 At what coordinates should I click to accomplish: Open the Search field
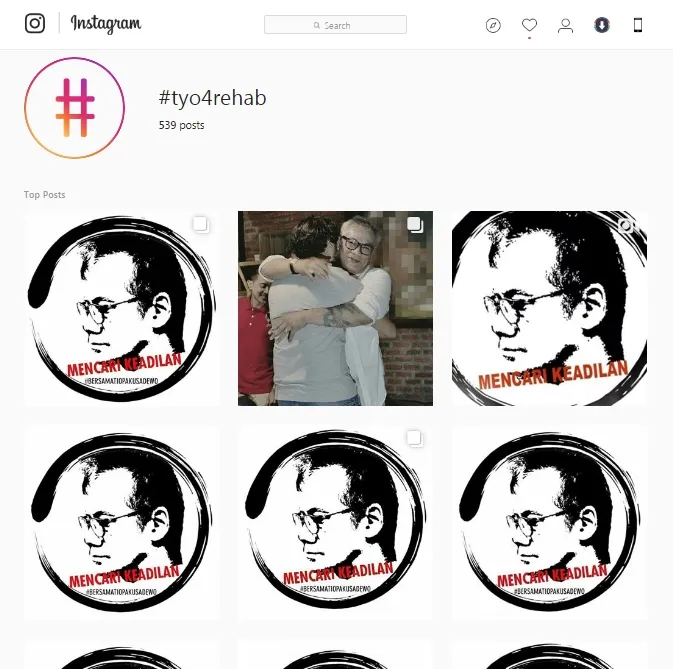335,25
